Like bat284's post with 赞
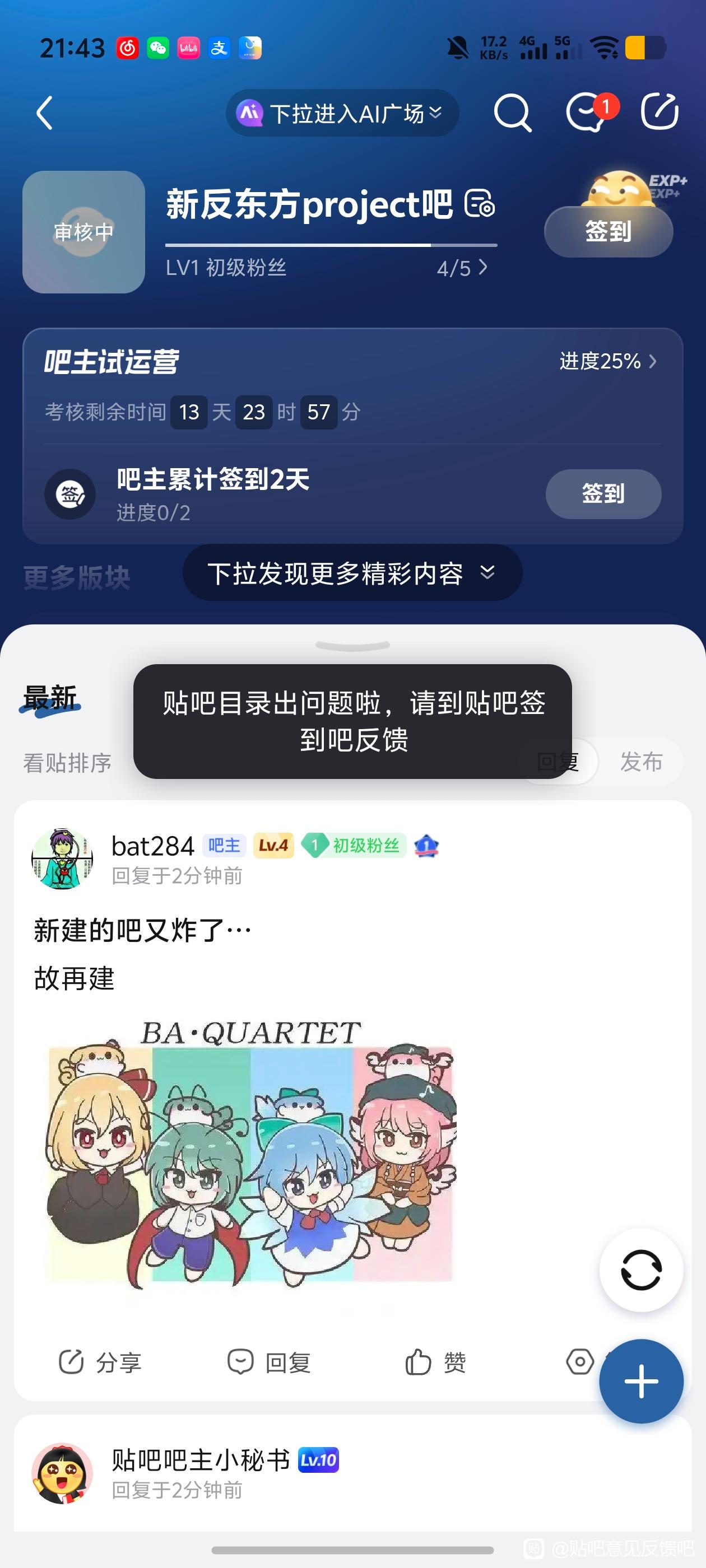Viewport: 706px width, 1568px height. point(435,1362)
